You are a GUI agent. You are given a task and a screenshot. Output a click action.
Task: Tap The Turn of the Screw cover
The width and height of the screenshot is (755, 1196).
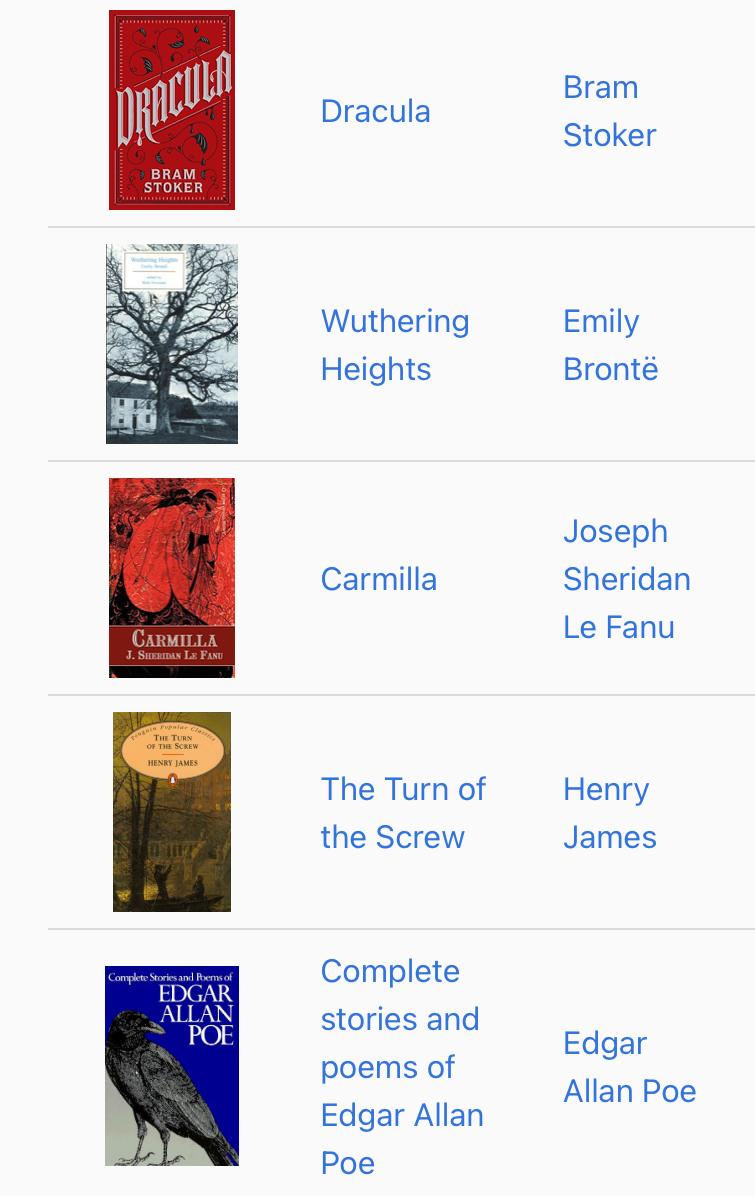click(x=172, y=812)
